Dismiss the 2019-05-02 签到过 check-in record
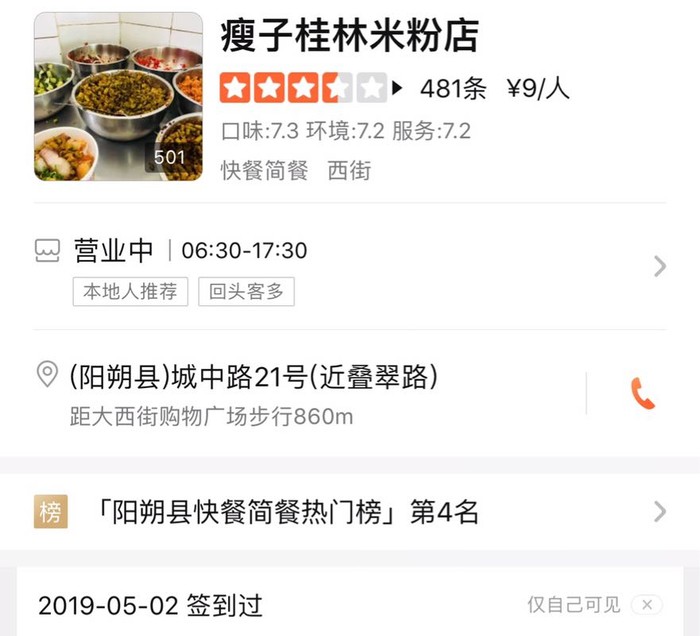The height and width of the screenshot is (636, 700). tap(647, 605)
